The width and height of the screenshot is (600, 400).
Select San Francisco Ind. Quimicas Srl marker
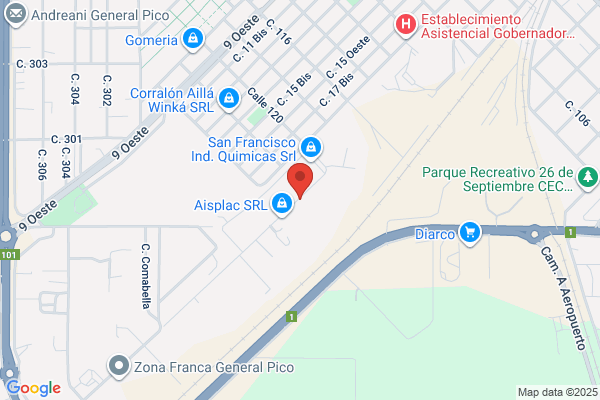click(311, 148)
